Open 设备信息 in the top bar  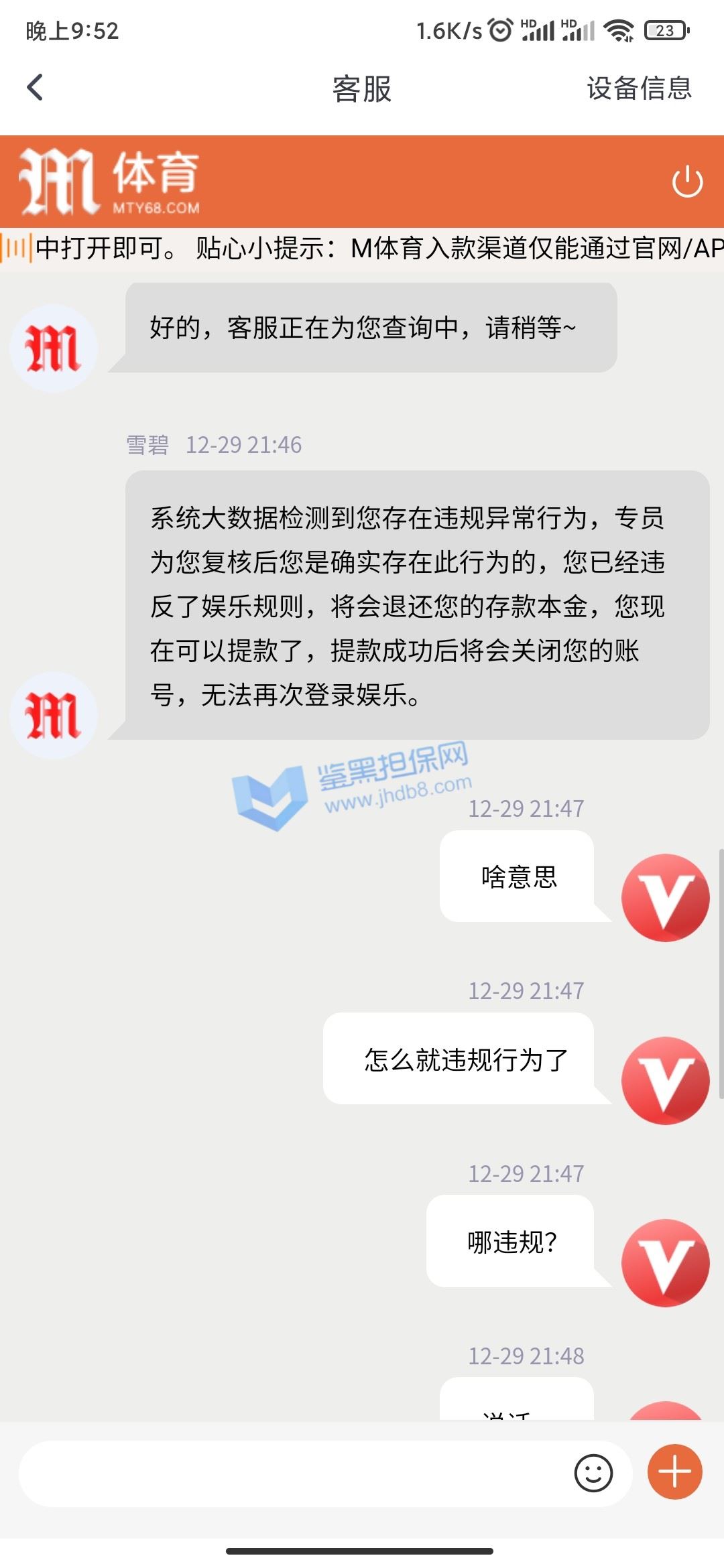tap(639, 88)
